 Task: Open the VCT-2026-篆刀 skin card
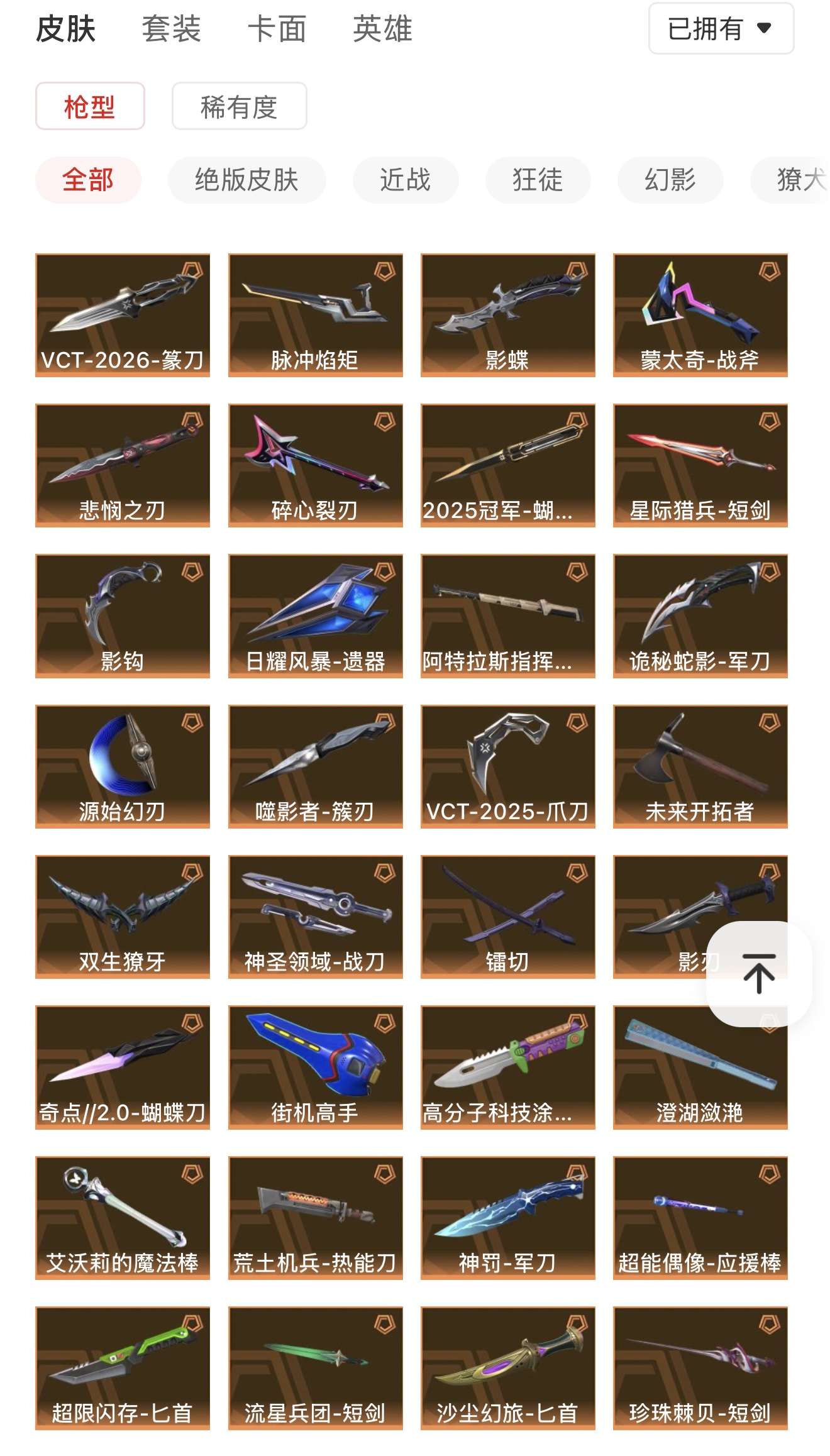tap(123, 315)
